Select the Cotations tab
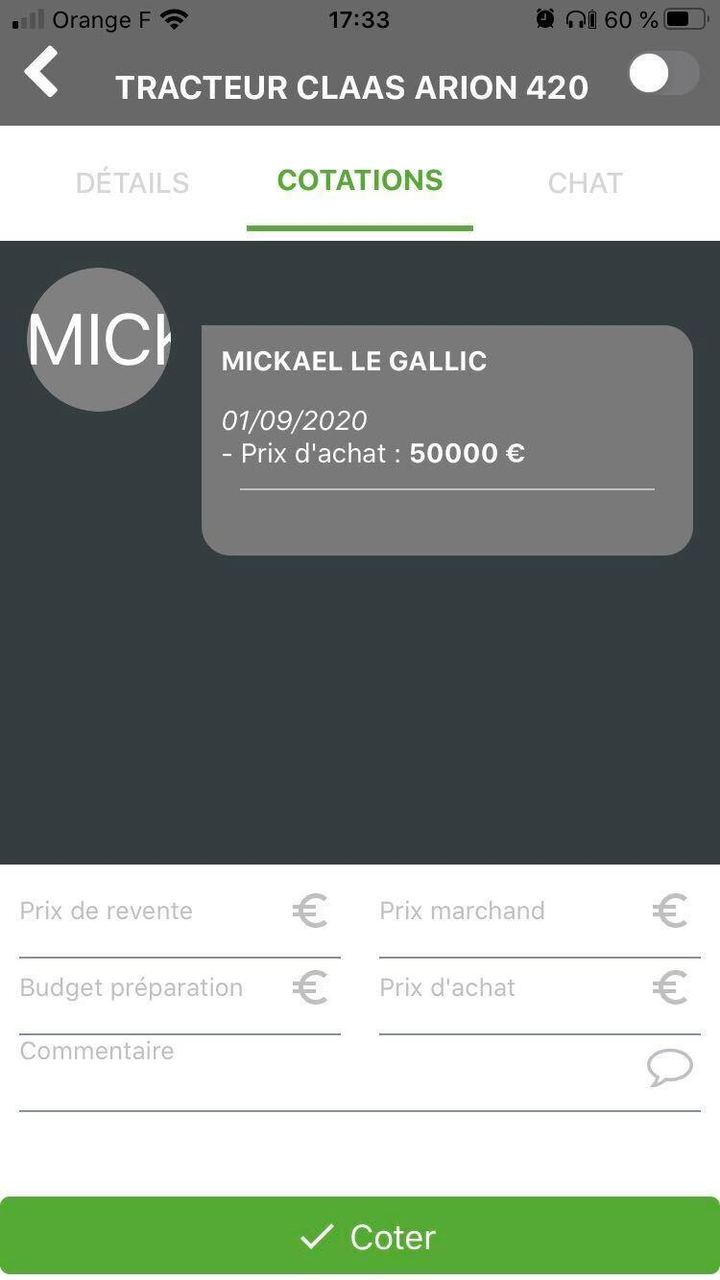The width and height of the screenshot is (720, 1280). point(360,181)
